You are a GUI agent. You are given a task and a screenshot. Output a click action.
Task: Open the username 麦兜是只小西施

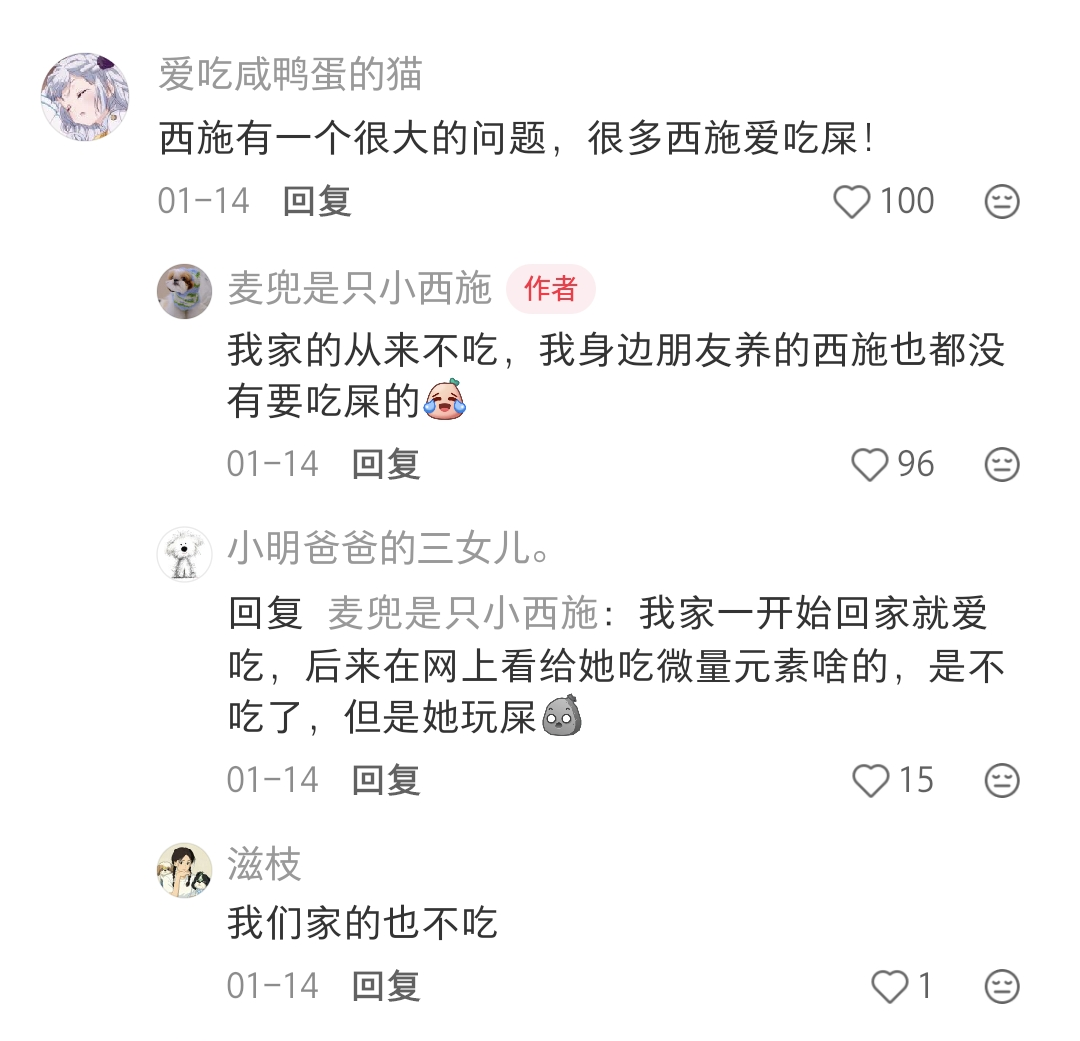pos(359,289)
